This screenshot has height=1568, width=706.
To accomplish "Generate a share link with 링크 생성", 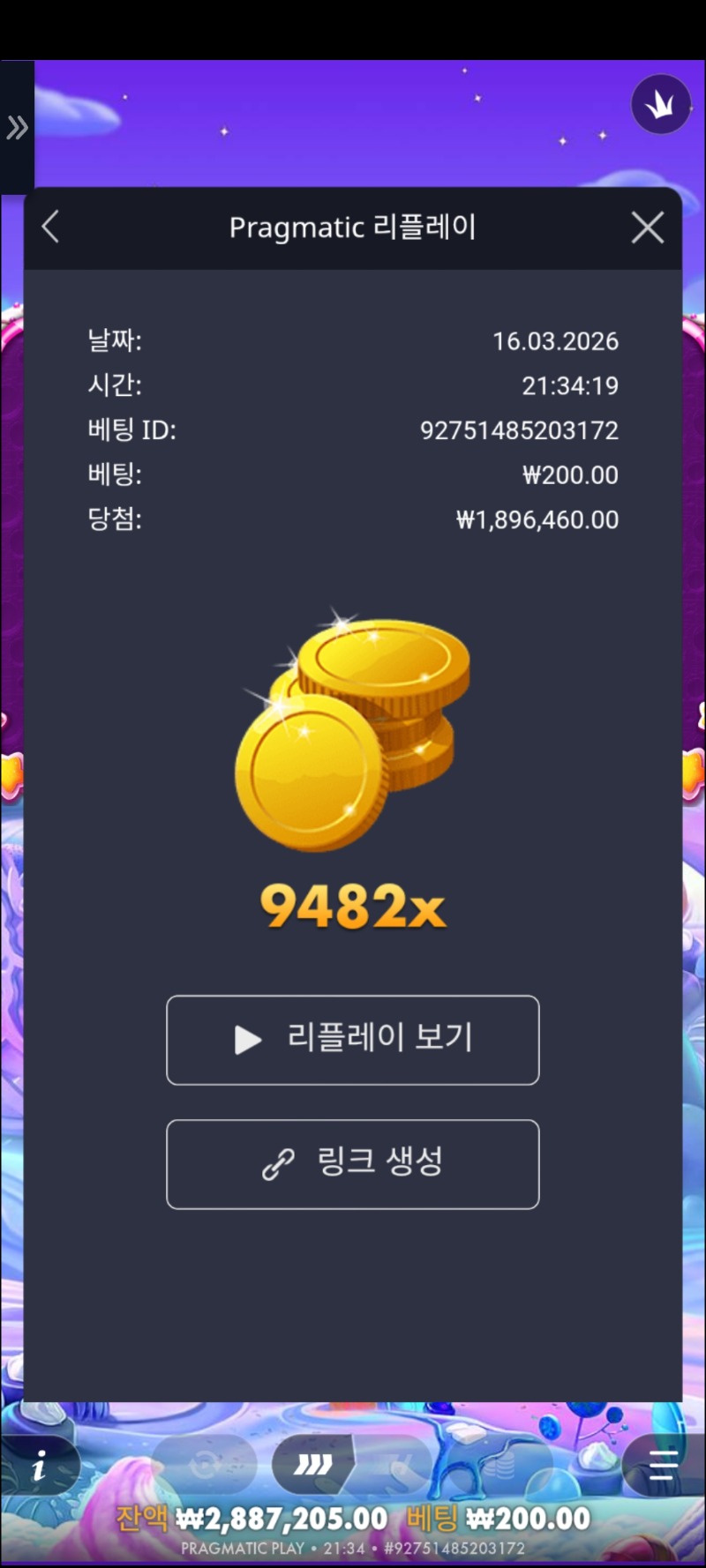I will tap(353, 1164).
